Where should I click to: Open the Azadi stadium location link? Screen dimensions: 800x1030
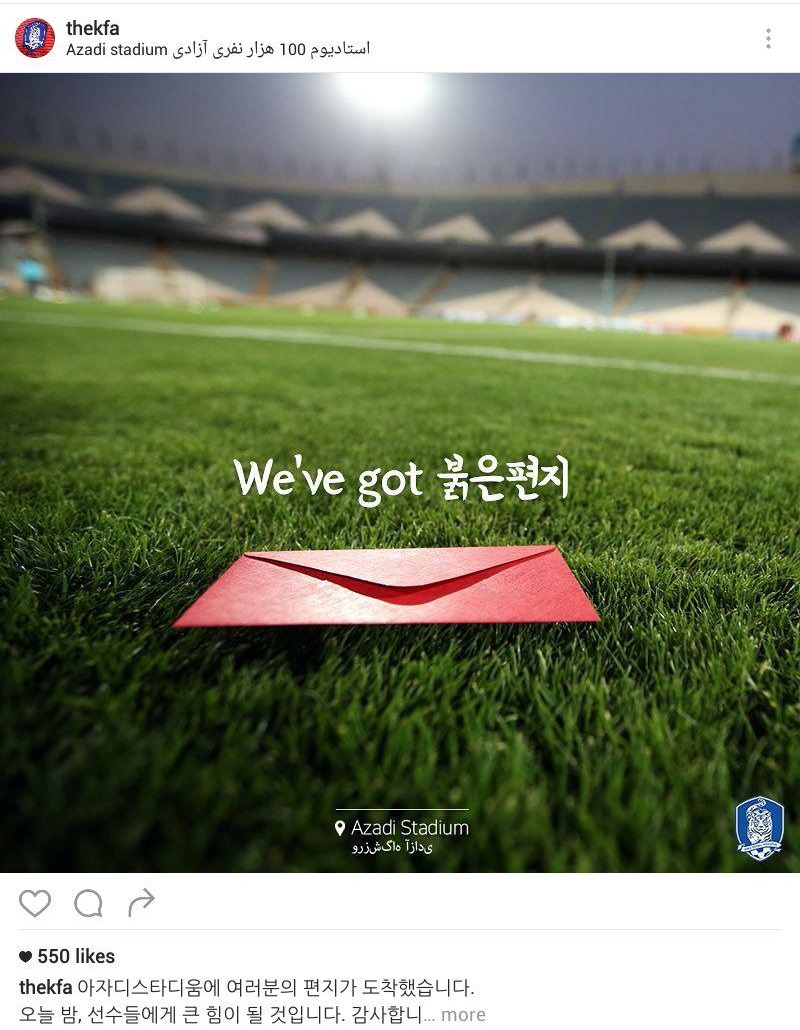tap(217, 49)
